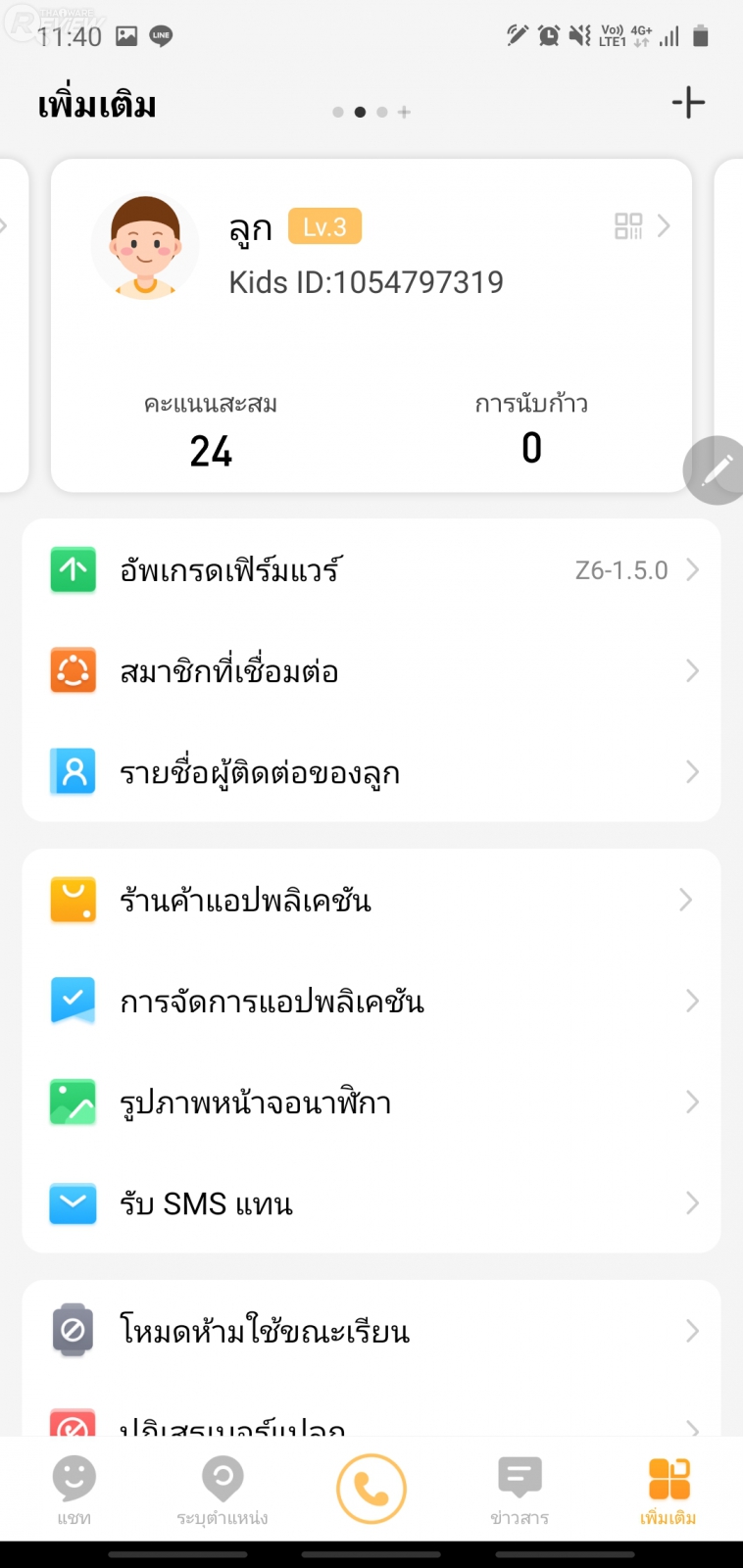The image size is (743, 1568).
Task: Open รับ SMS แทน setting
Action: (x=371, y=1203)
